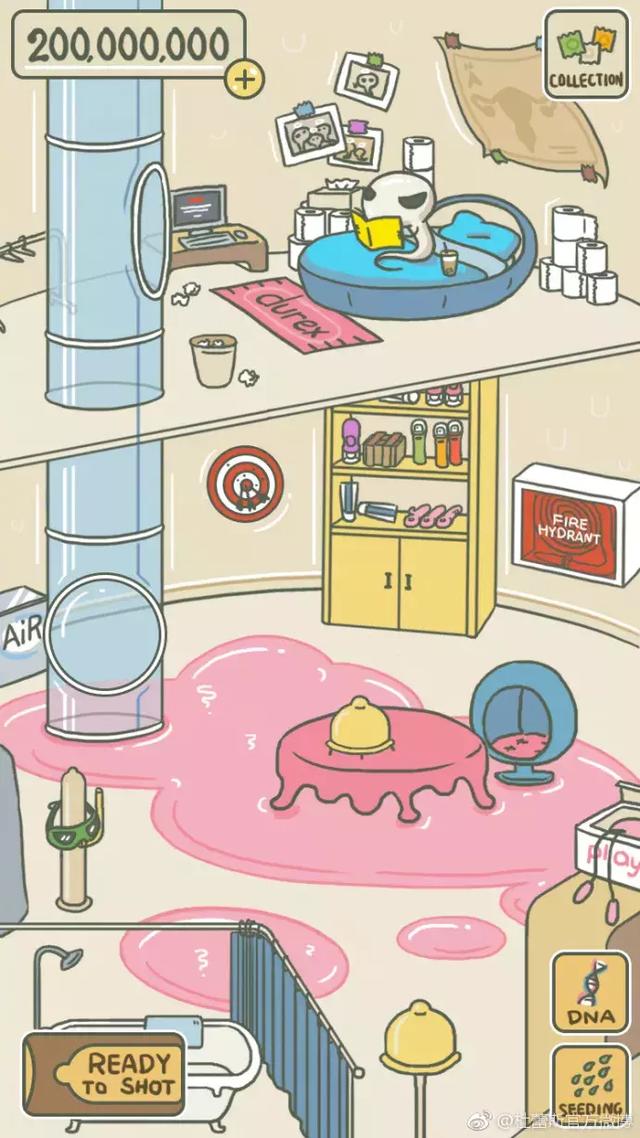Tap the plus button beside the coin counter
The width and height of the screenshot is (640, 1138).
tap(243, 77)
